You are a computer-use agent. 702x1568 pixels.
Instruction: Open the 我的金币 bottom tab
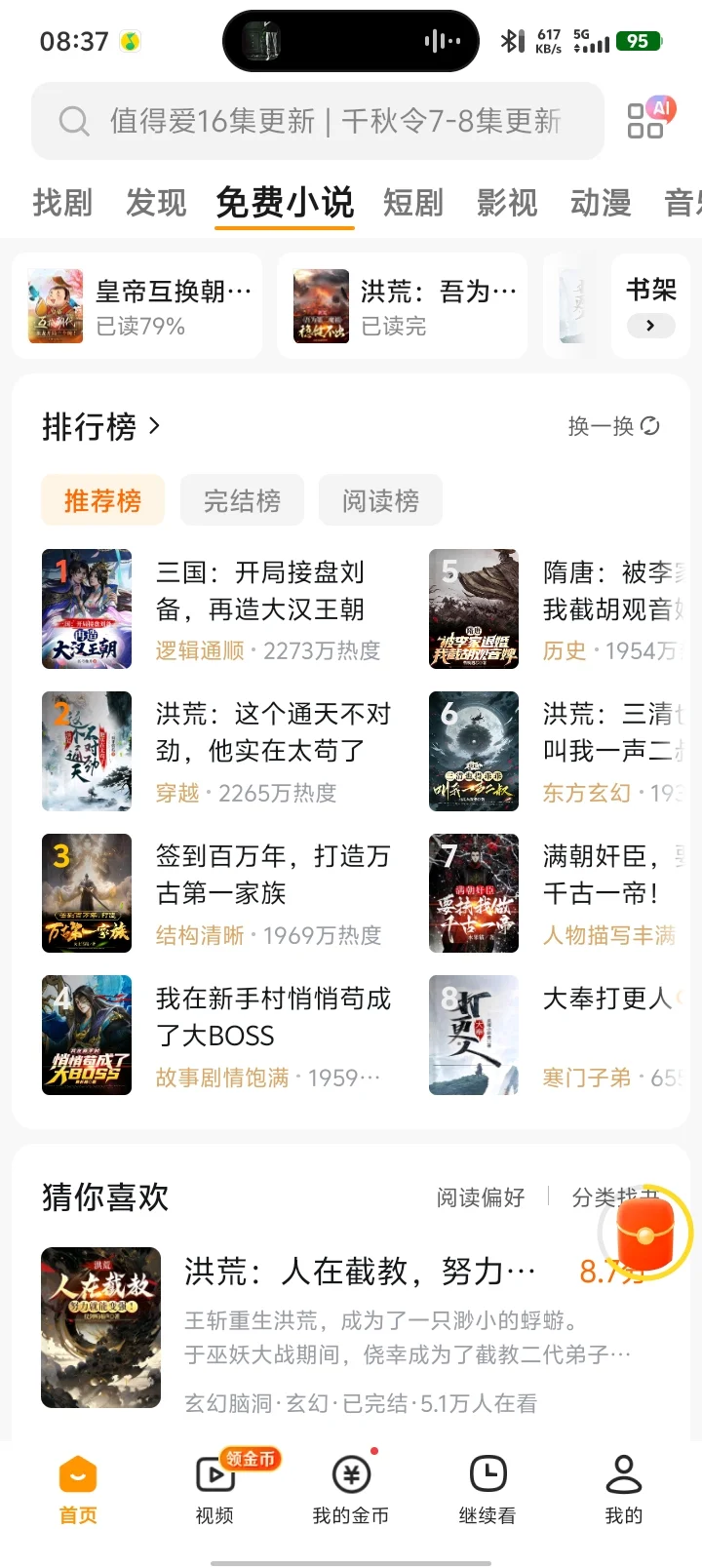click(x=351, y=1489)
